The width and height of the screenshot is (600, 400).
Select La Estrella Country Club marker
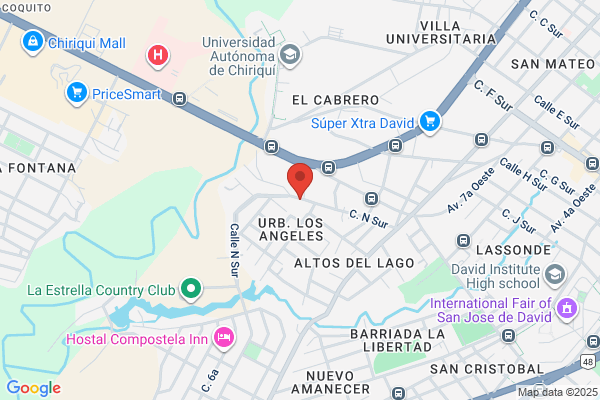191,289
